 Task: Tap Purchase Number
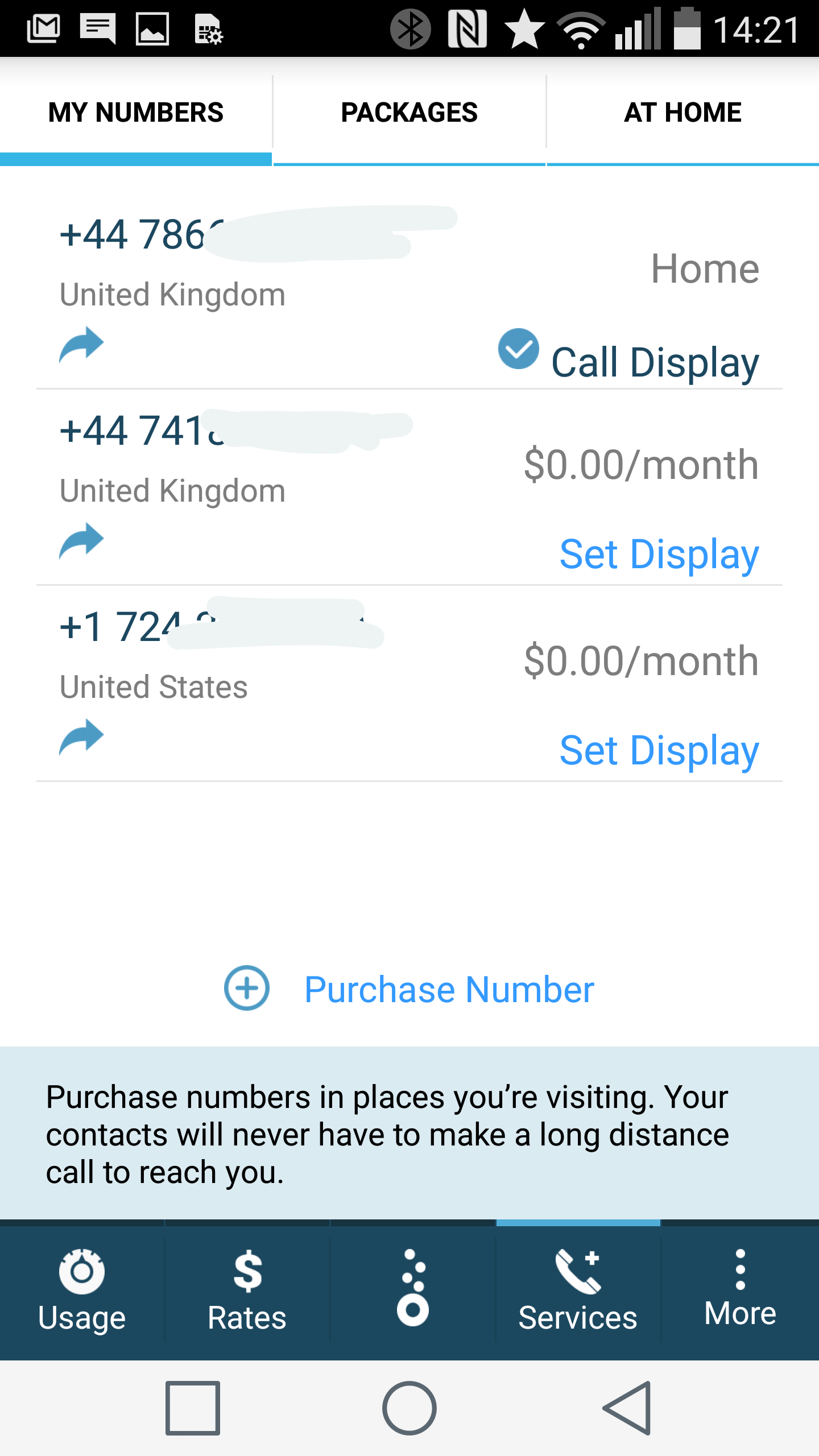click(x=409, y=988)
